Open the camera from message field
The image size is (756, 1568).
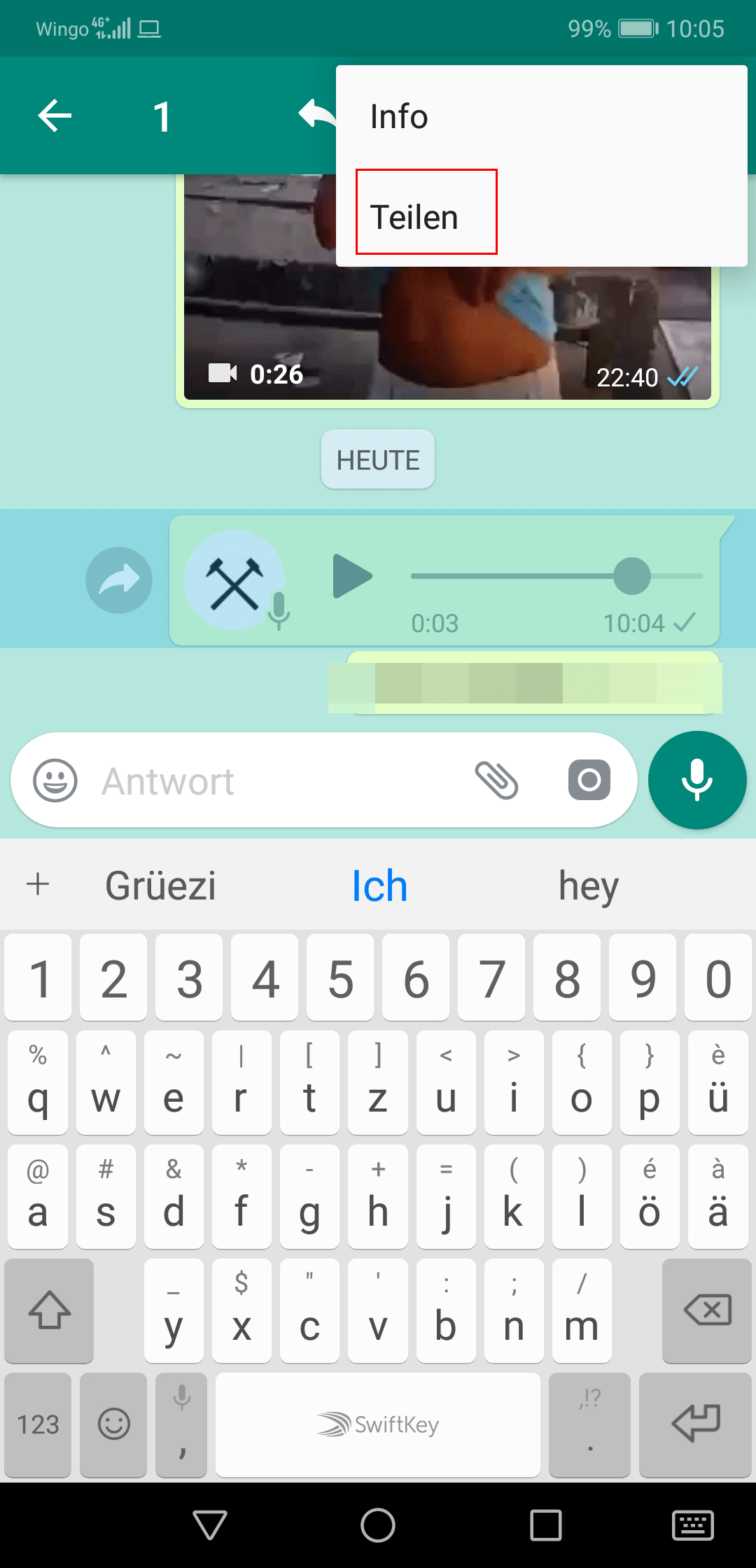[x=589, y=780]
